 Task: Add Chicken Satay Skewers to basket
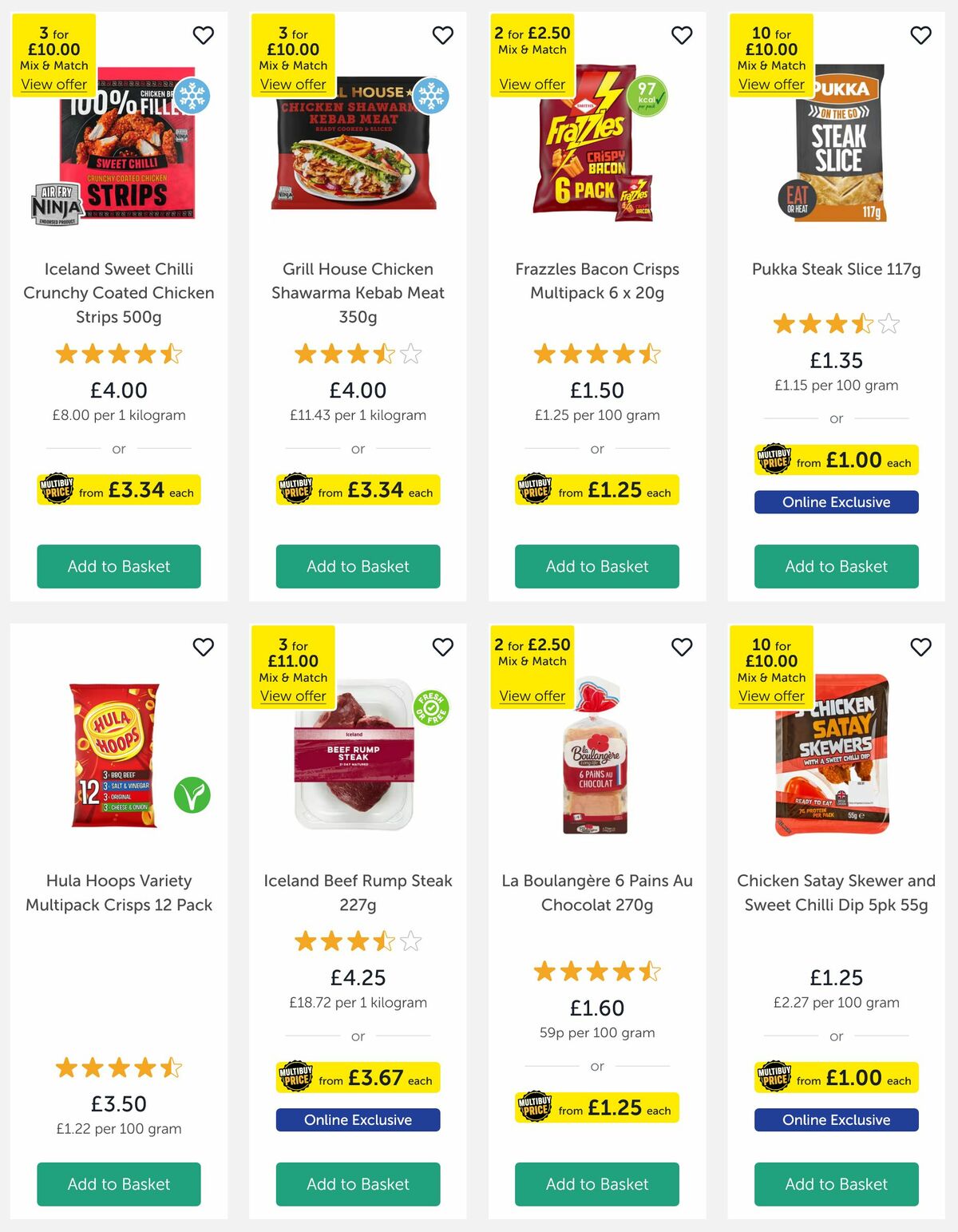coord(836,1184)
